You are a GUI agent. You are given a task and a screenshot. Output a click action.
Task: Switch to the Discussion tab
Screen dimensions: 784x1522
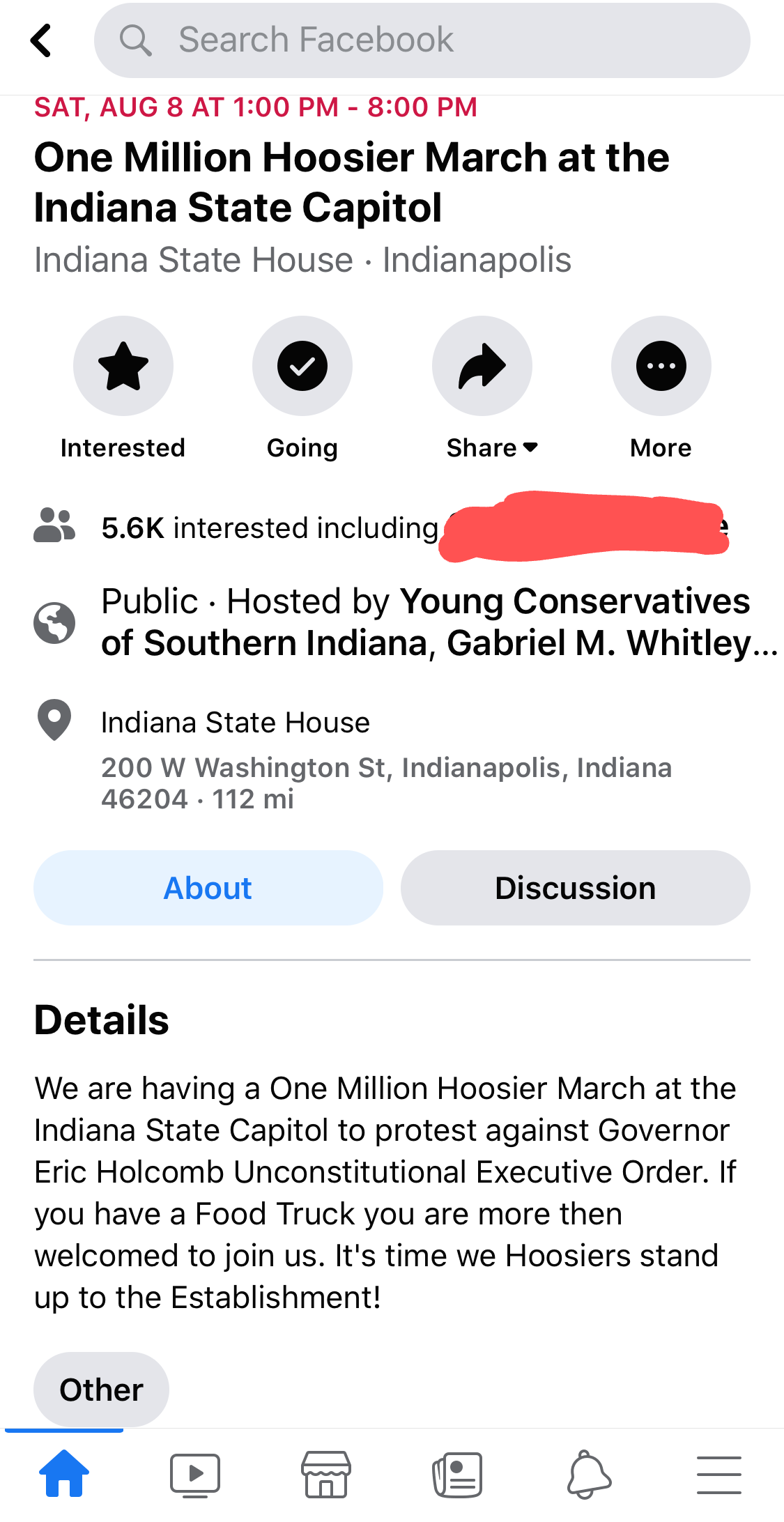575,888
